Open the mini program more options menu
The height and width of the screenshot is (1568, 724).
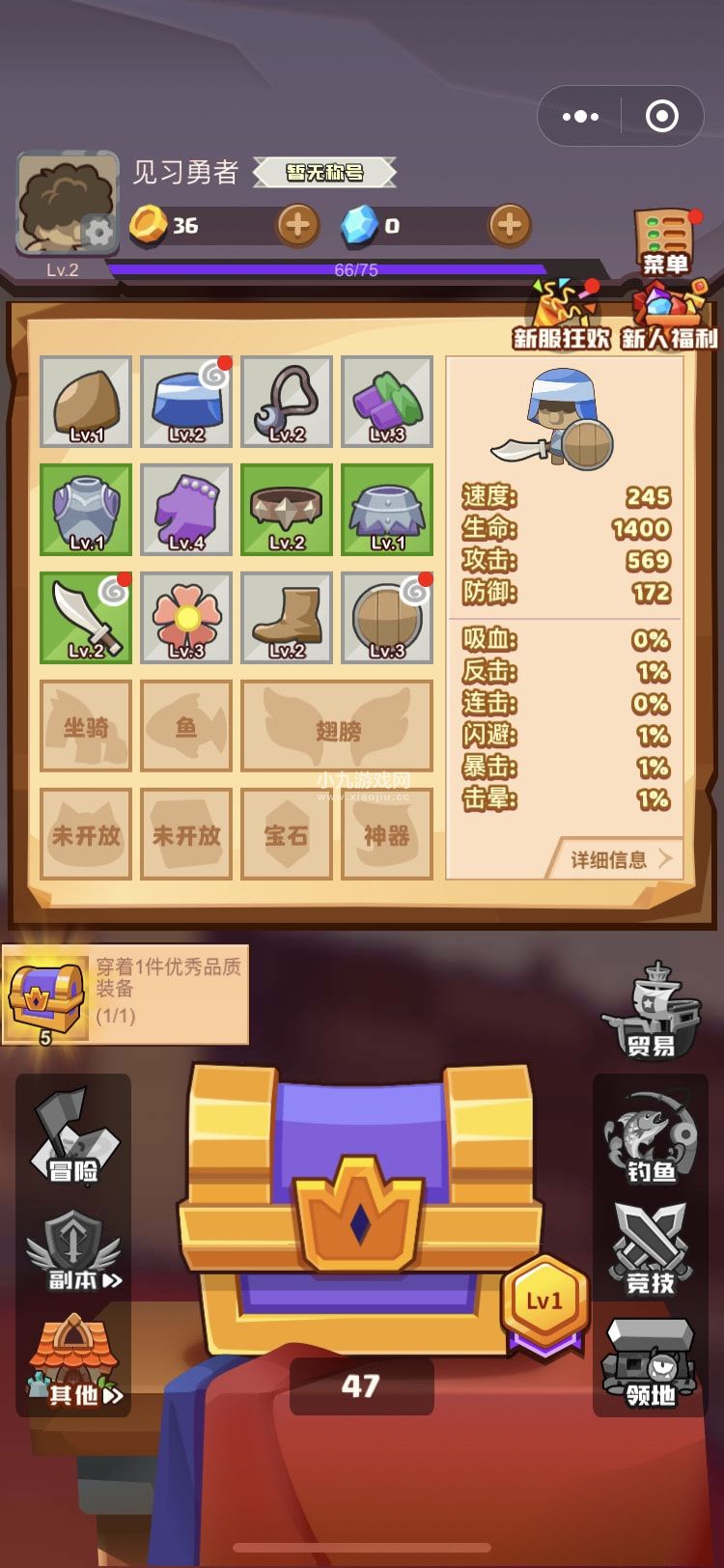[580, 117]
